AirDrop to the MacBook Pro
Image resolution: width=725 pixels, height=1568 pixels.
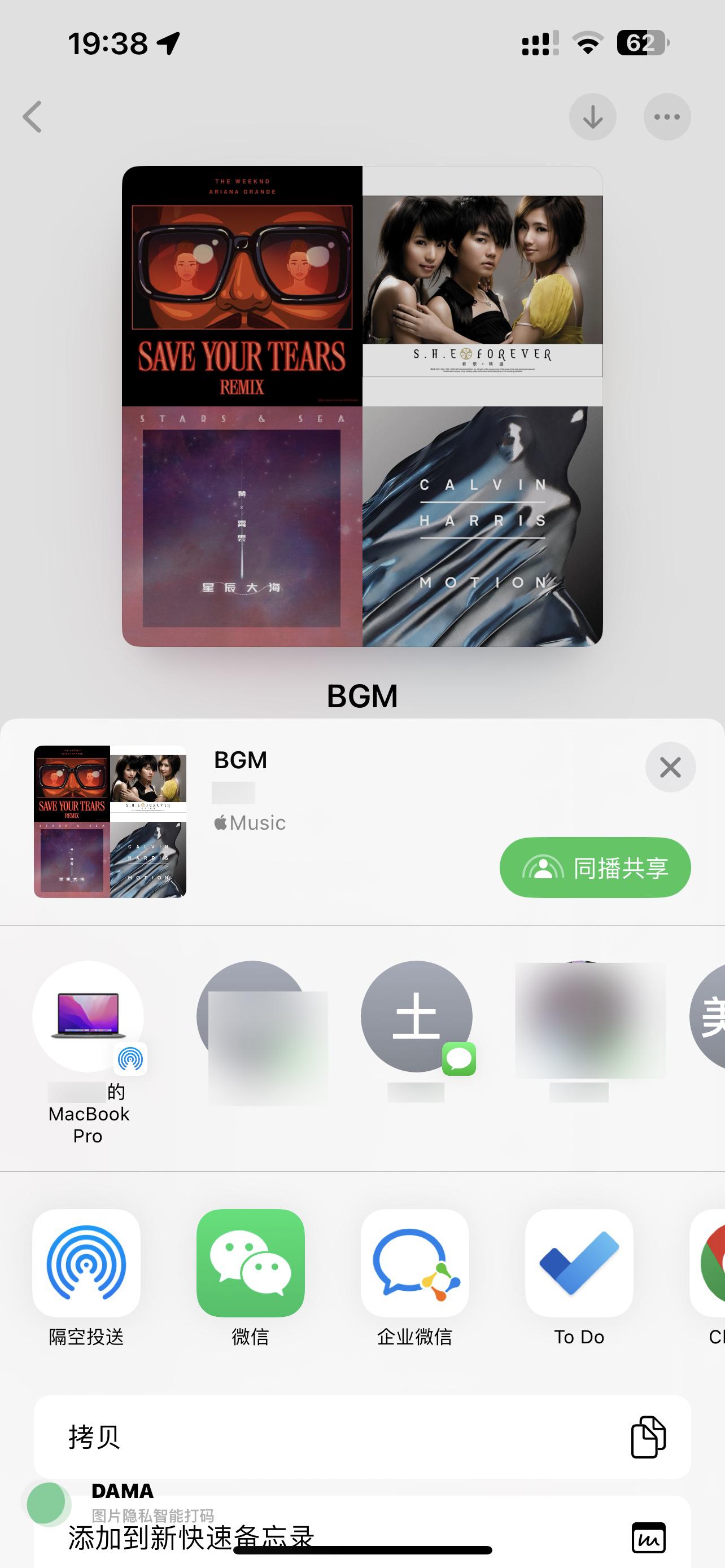[x=88, y=1017]
